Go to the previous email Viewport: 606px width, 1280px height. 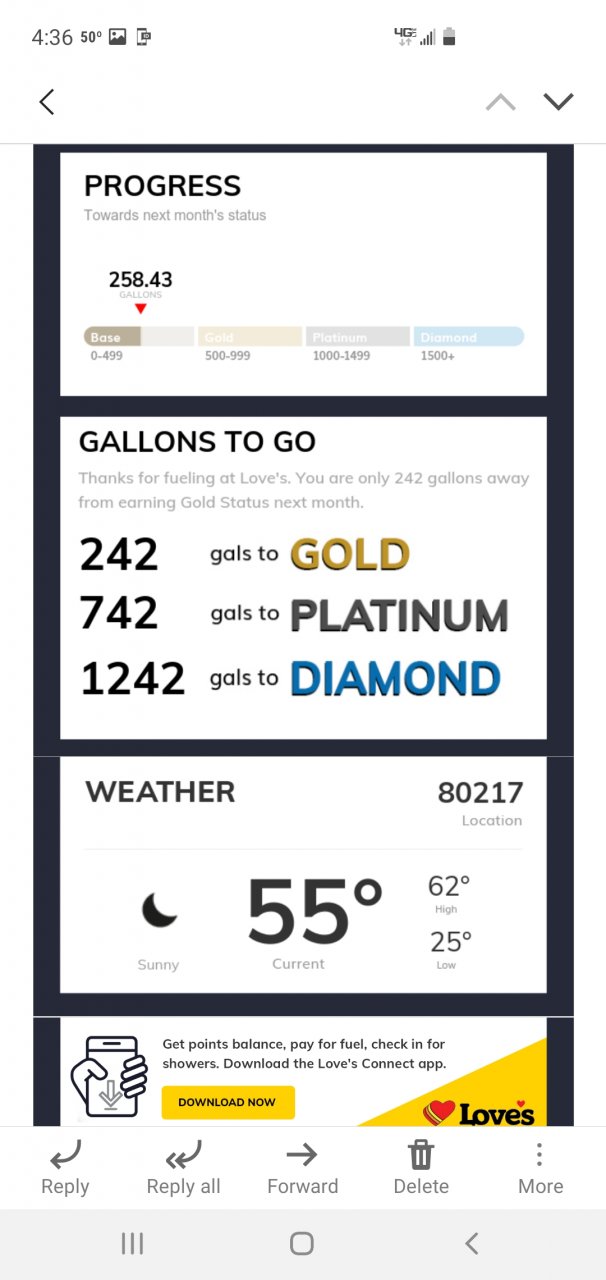(x=500, y=102)
